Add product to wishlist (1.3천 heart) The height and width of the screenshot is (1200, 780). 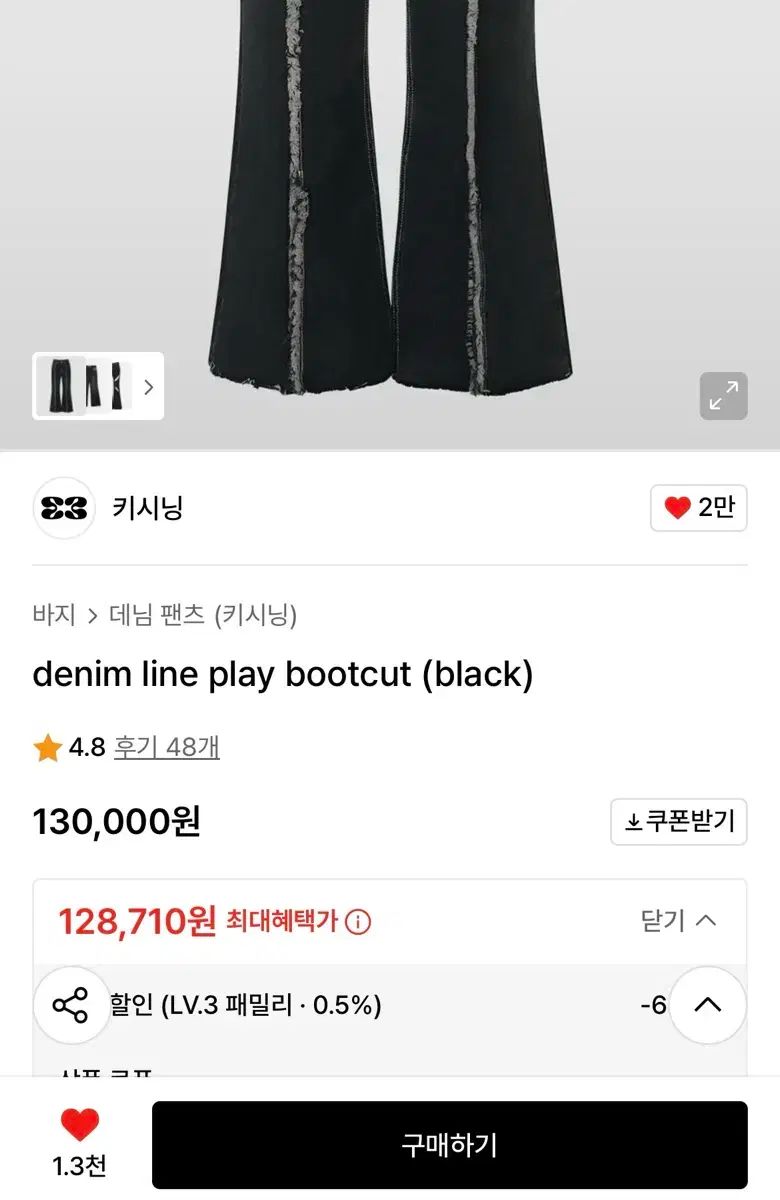pyautogui.click(x=79, y=1127)
